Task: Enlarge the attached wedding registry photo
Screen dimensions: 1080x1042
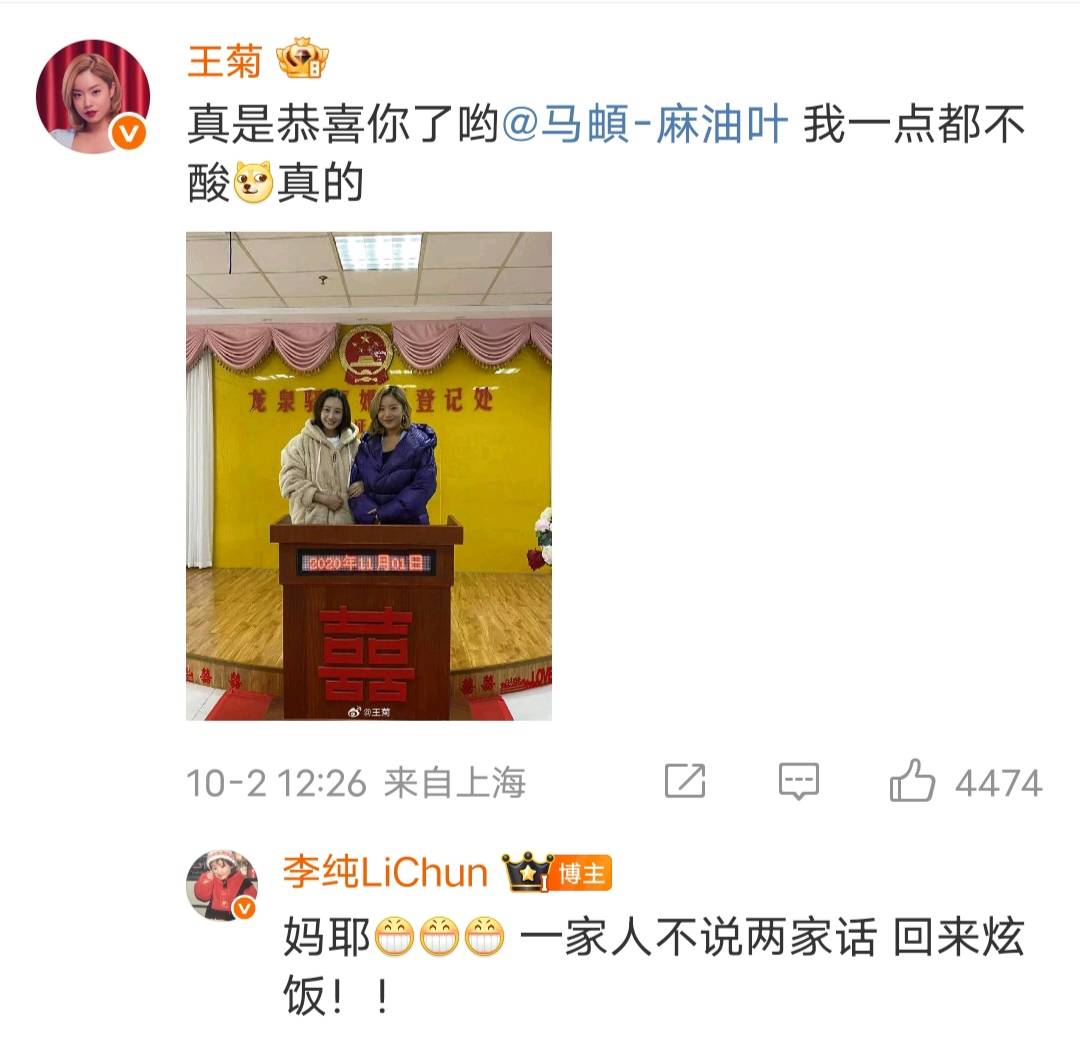Action: pos(369,476)
